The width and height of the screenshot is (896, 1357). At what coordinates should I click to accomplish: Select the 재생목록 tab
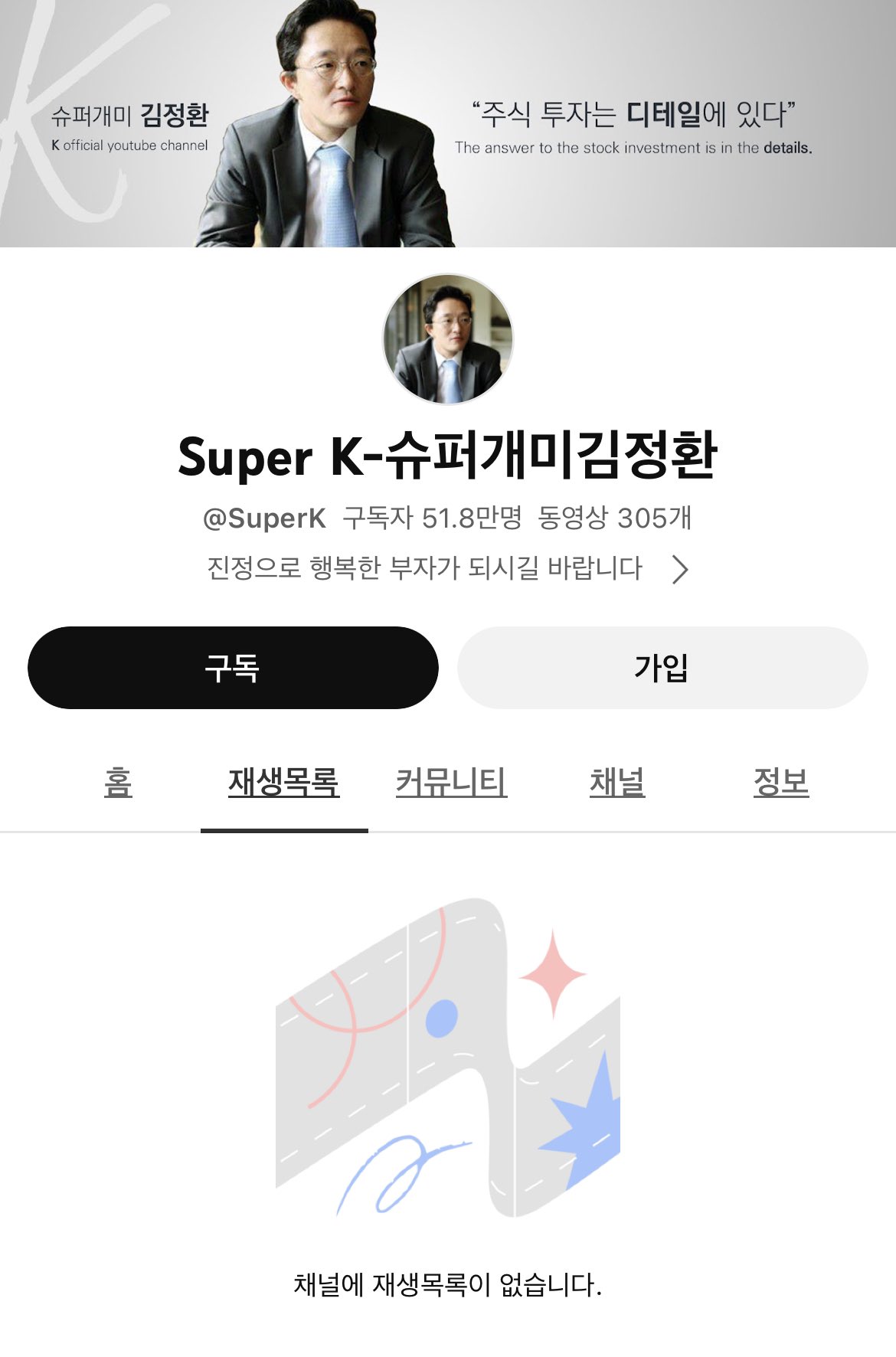283,783
